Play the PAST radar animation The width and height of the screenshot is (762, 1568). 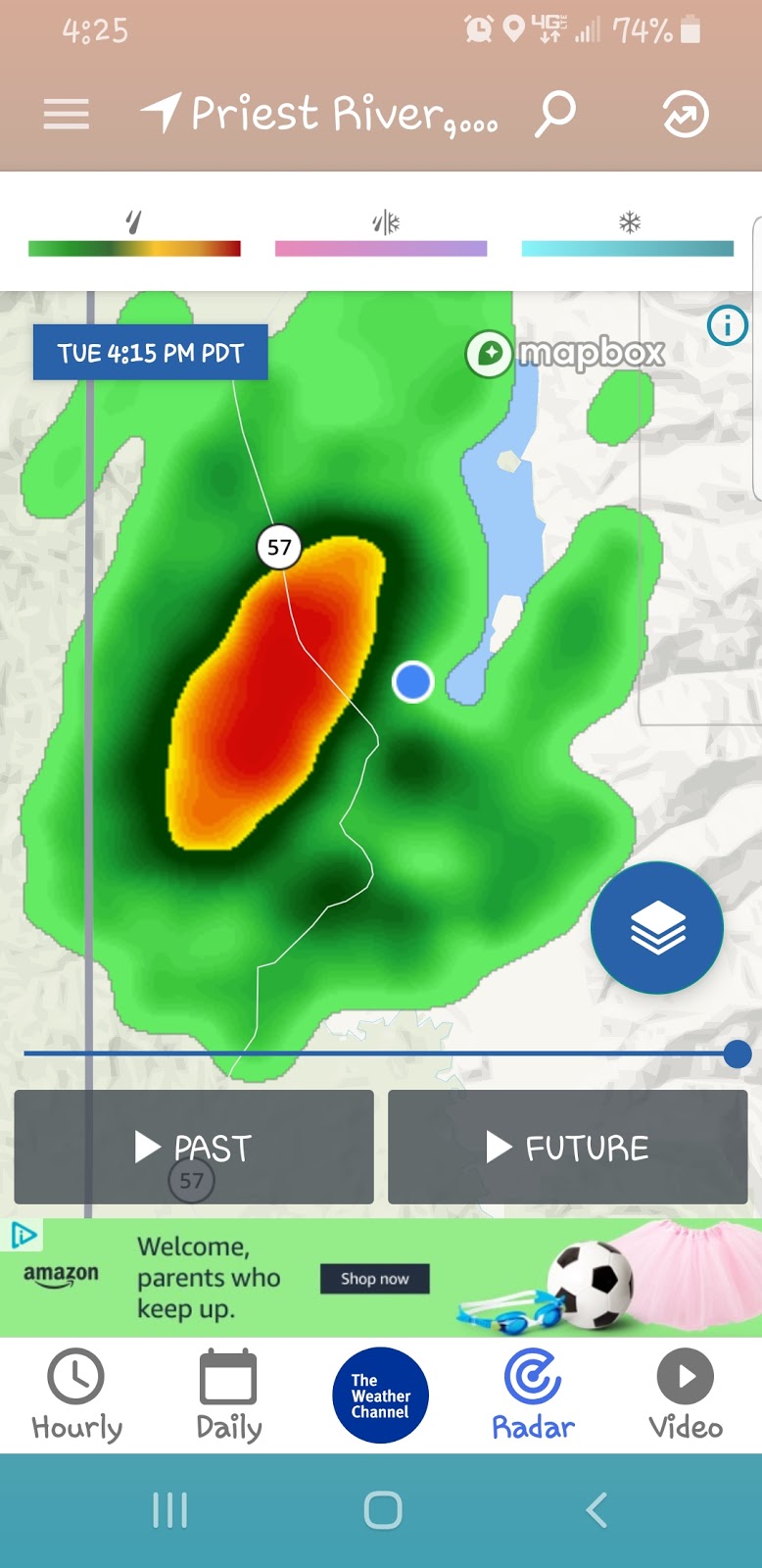click(194, 1147)
